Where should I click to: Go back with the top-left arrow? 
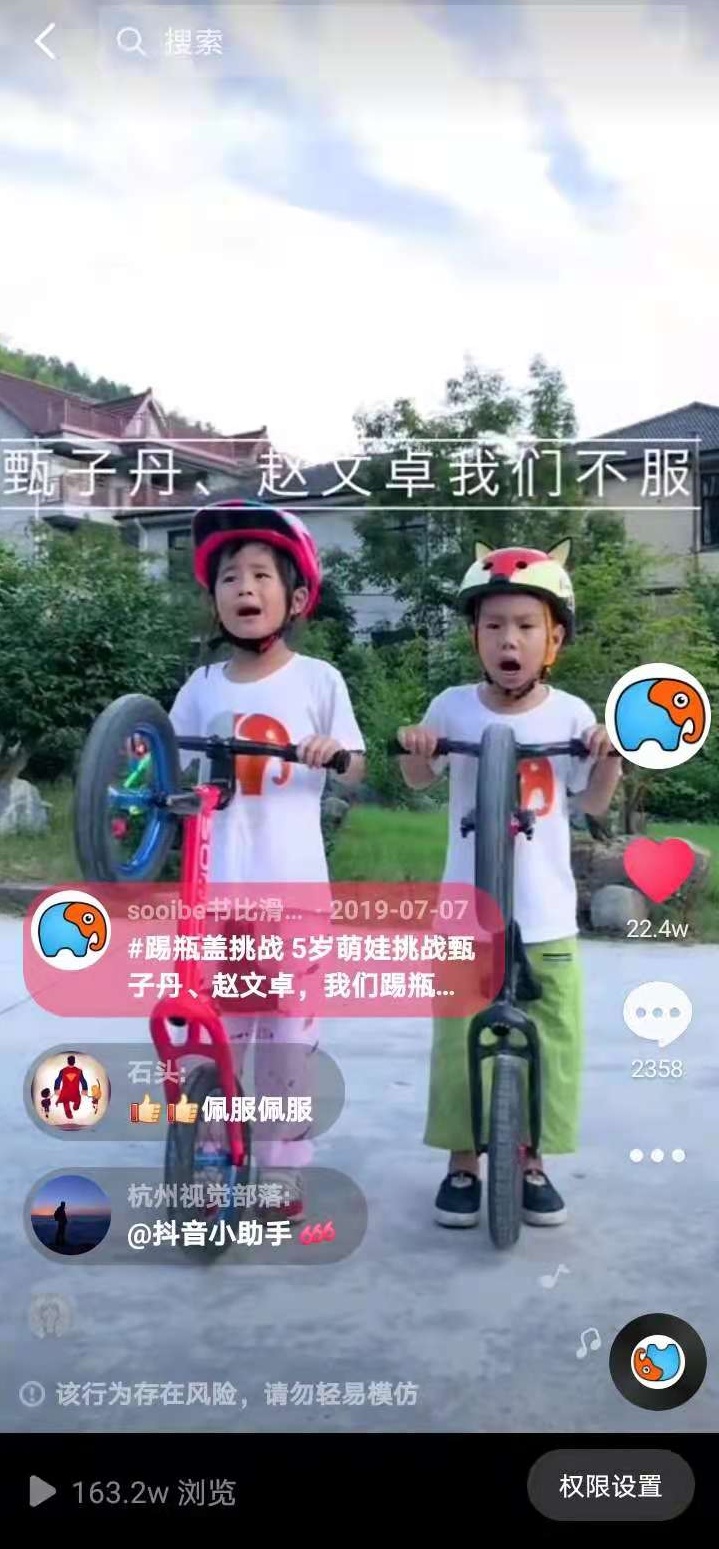tap(45, 42)
